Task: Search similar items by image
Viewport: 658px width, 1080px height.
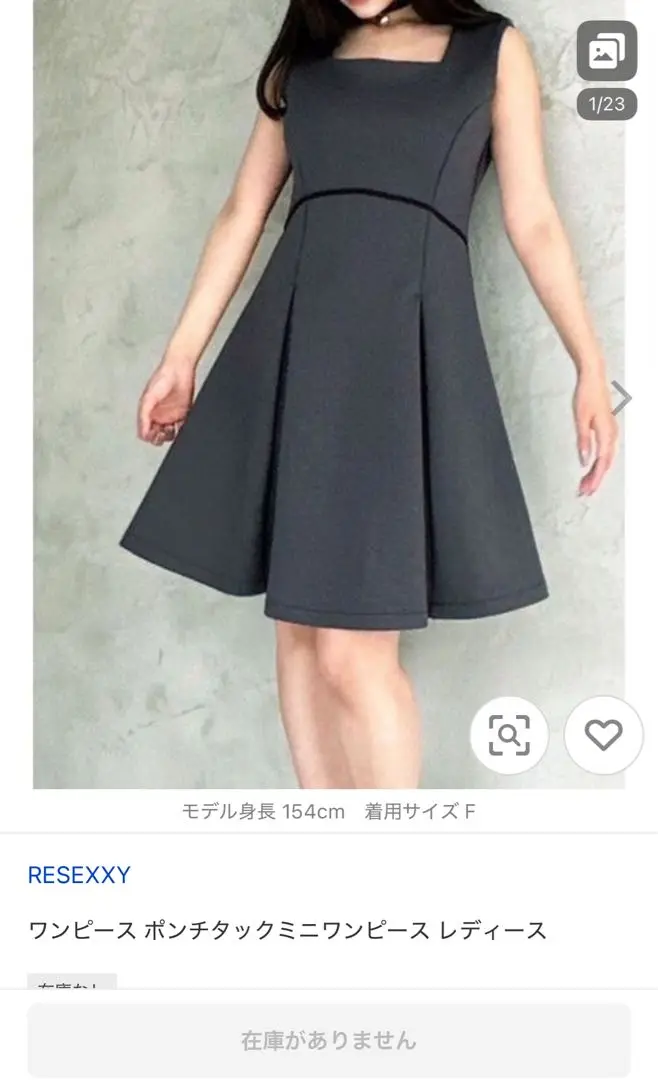Action: tap(509, 735)
